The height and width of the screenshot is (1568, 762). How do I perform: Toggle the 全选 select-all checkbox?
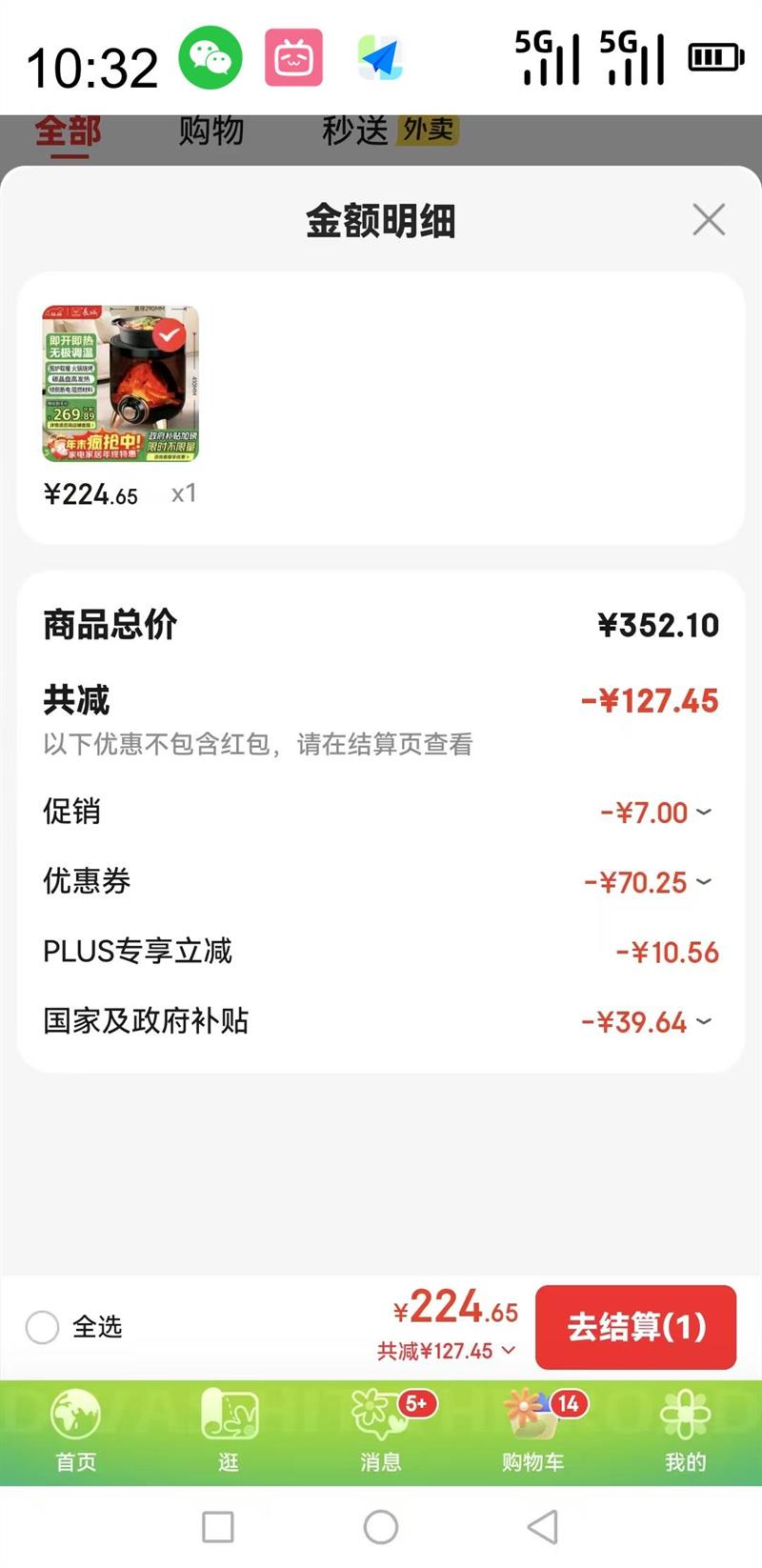click(43, 1327)
